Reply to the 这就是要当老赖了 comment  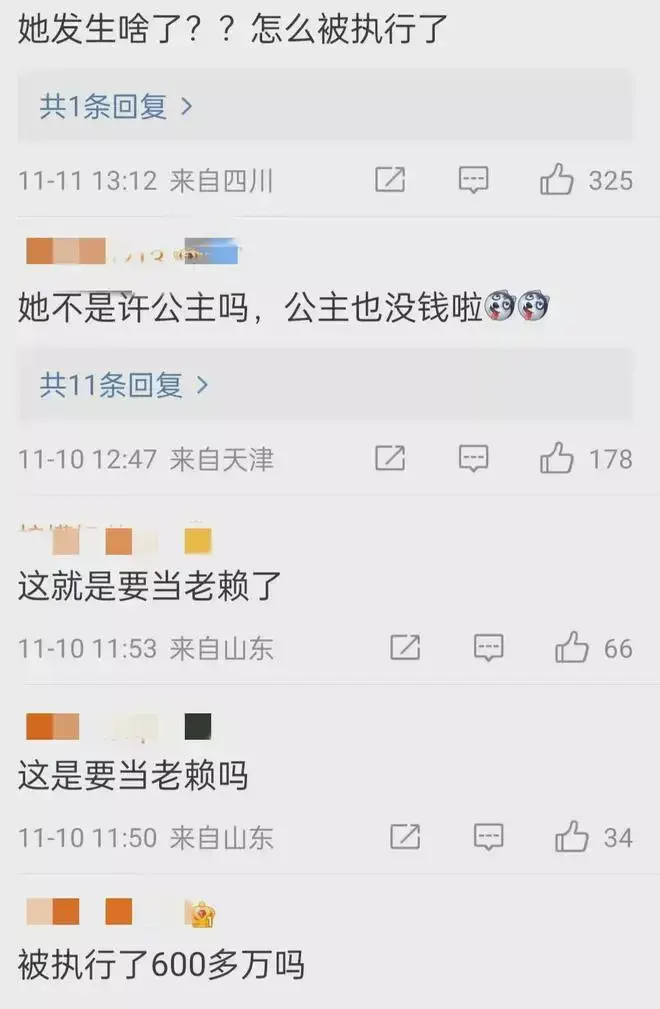tap(488, 648)
